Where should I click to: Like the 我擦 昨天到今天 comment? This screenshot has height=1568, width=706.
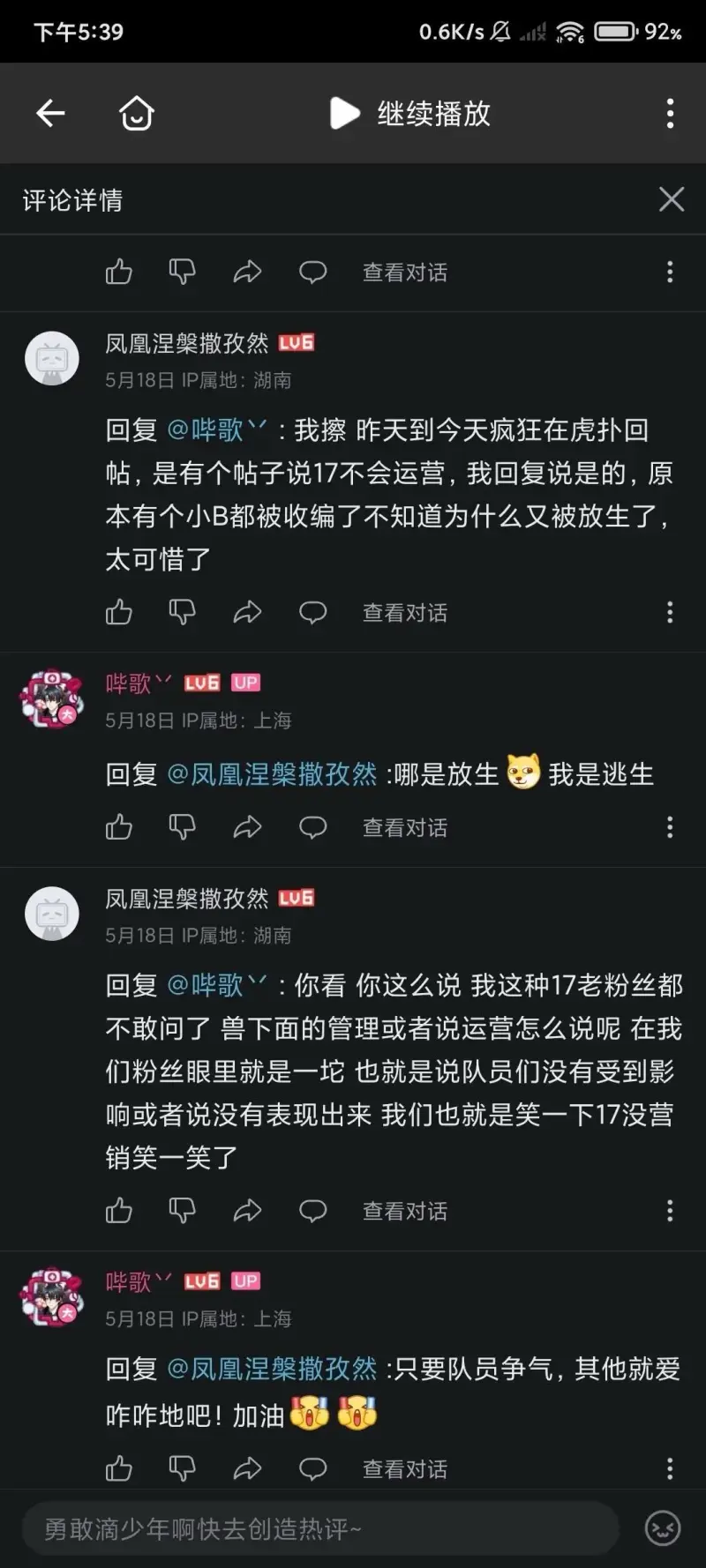119,612
